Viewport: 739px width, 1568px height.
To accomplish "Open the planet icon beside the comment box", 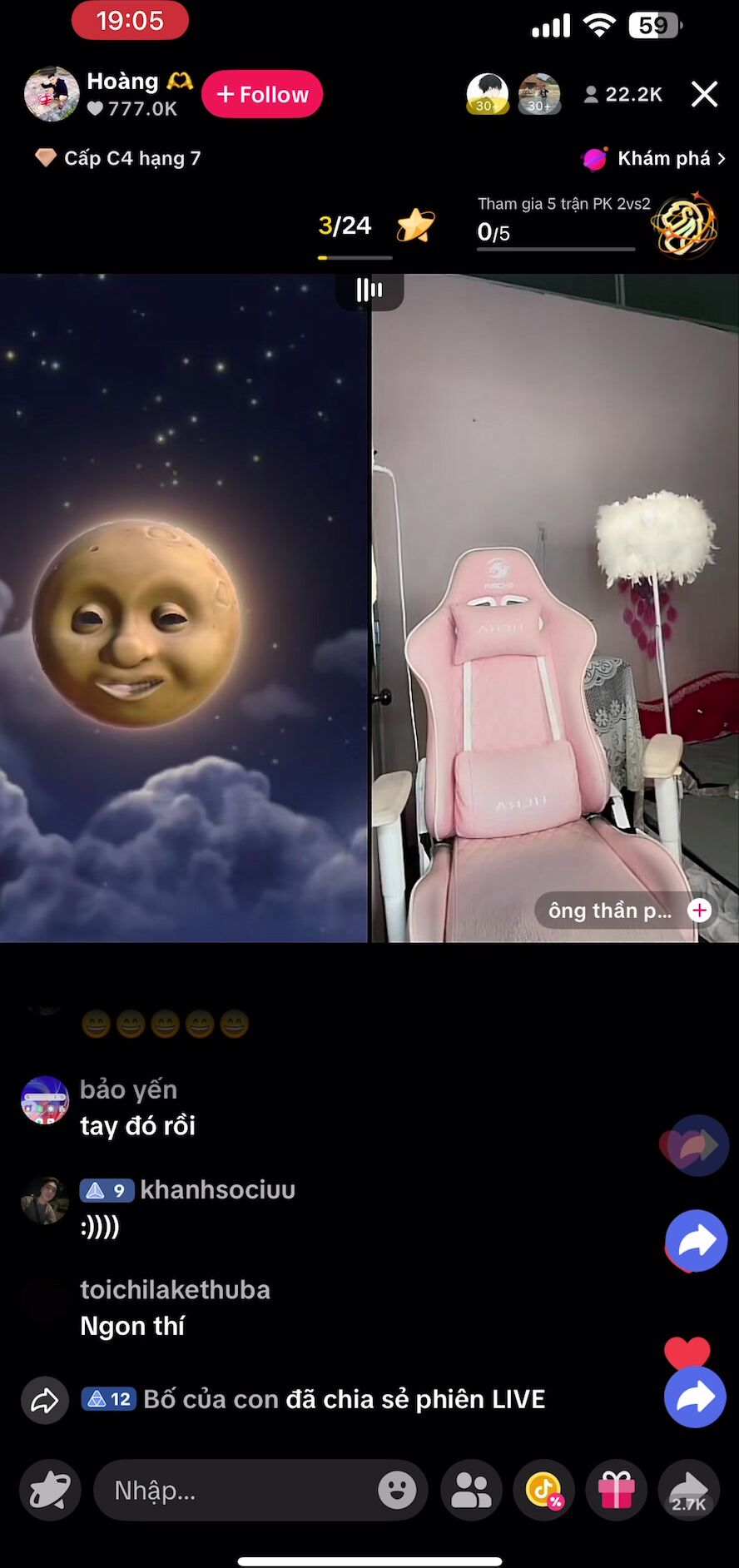I will tap(50, 1490).
